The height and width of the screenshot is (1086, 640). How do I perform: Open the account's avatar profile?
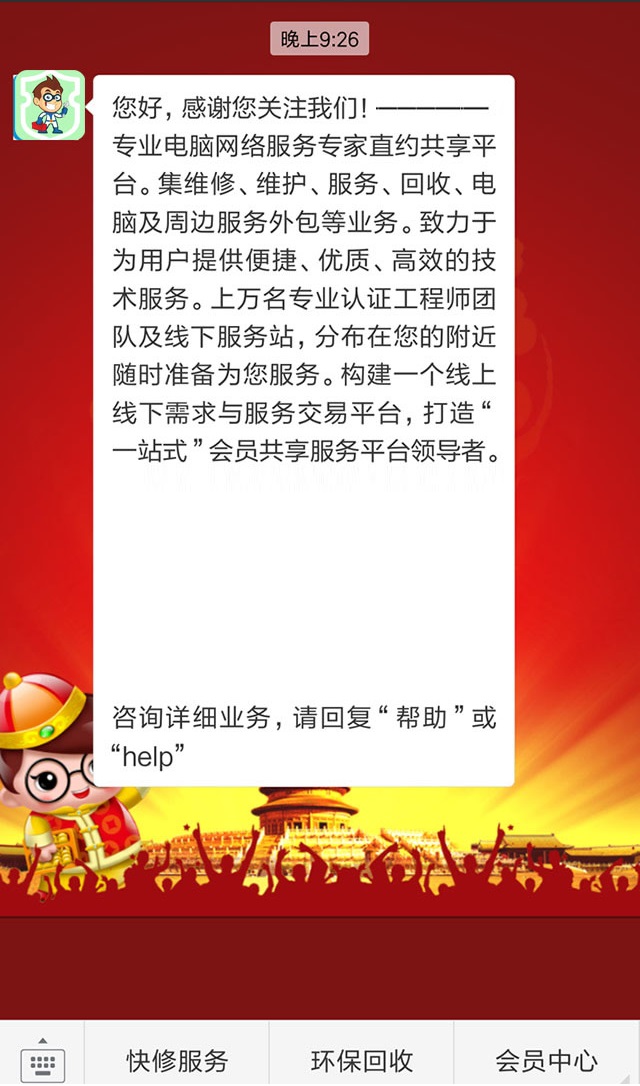tap(48, 105)
